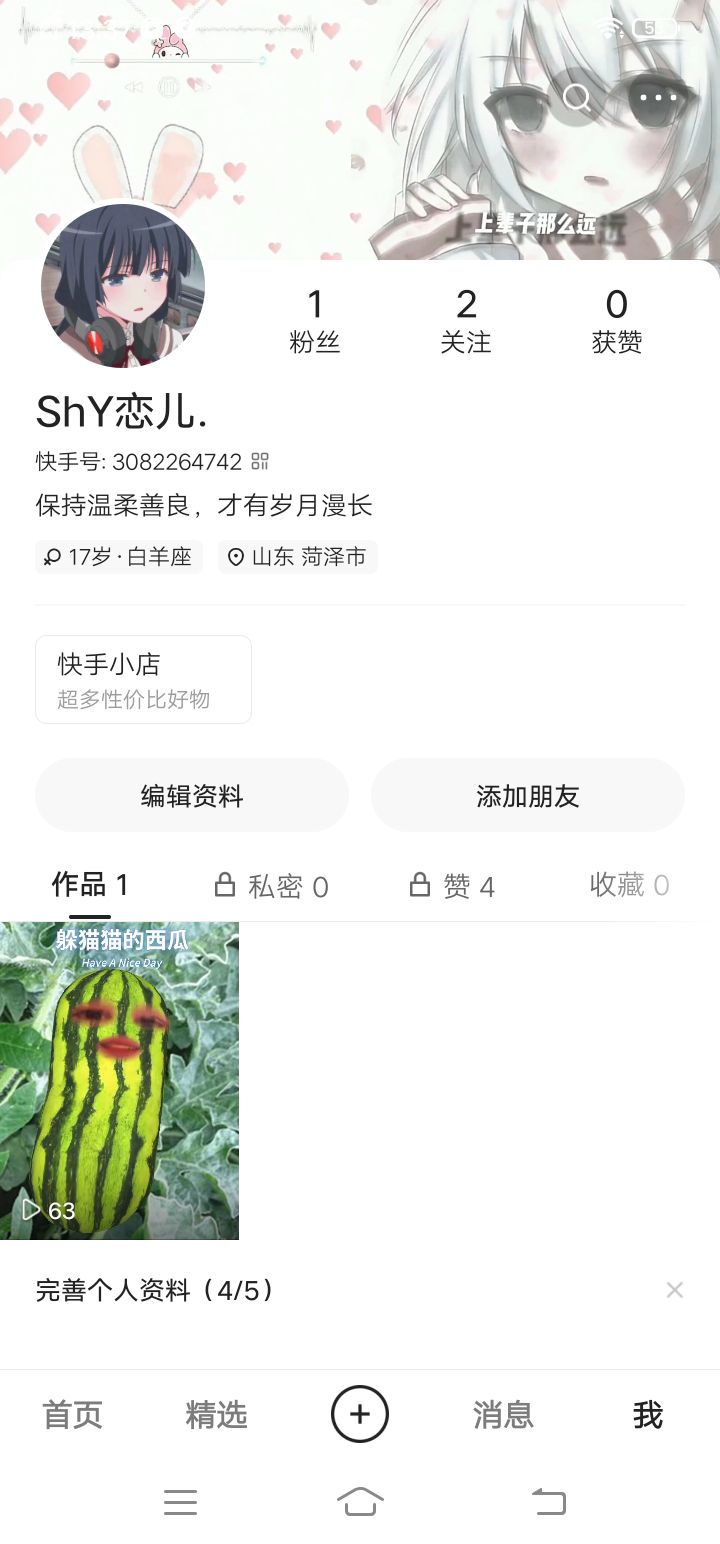Open the three-dot overflow menu
Viewport: 720px width, 1544px height.
pyautogui.click(x=658, y=98)
